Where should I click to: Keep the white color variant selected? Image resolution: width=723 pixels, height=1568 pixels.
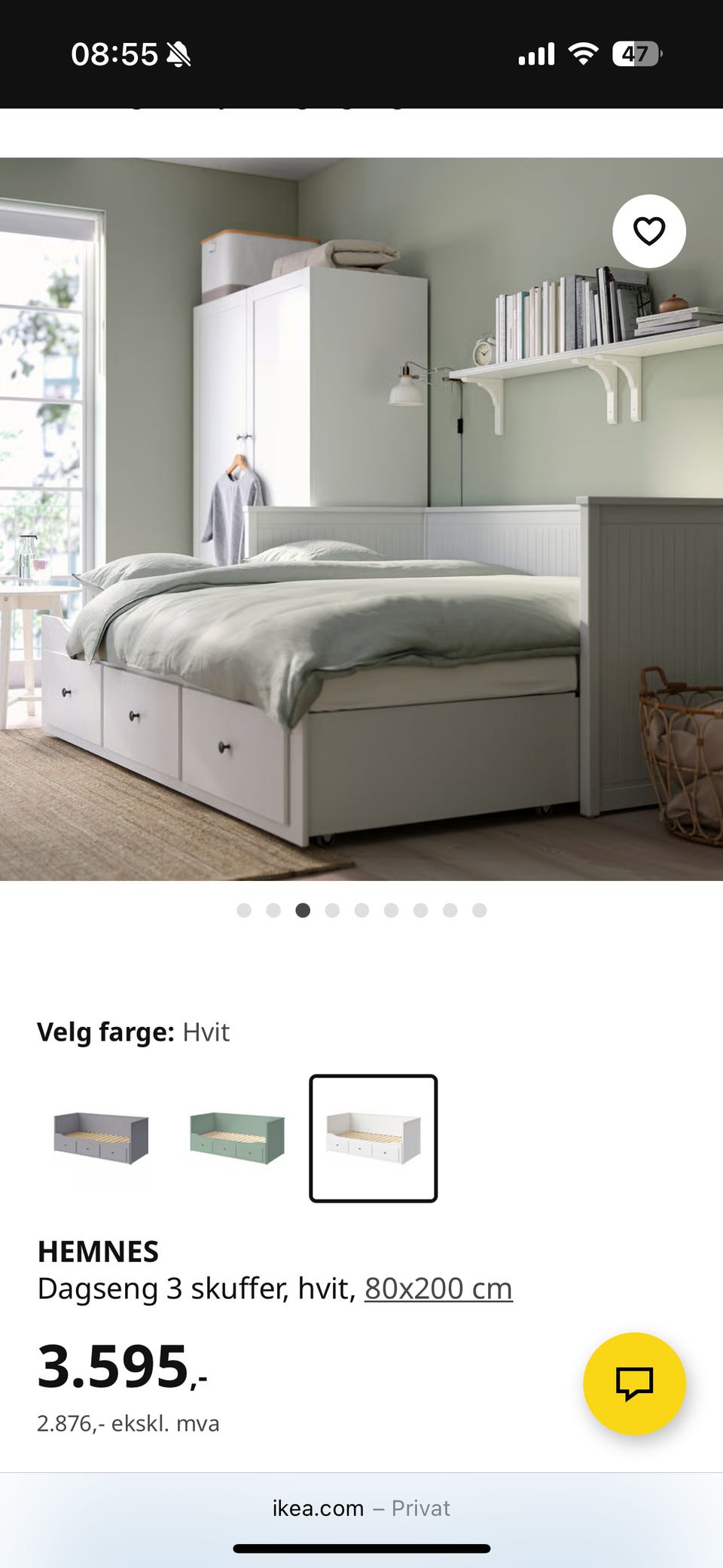click(373, 1138)
